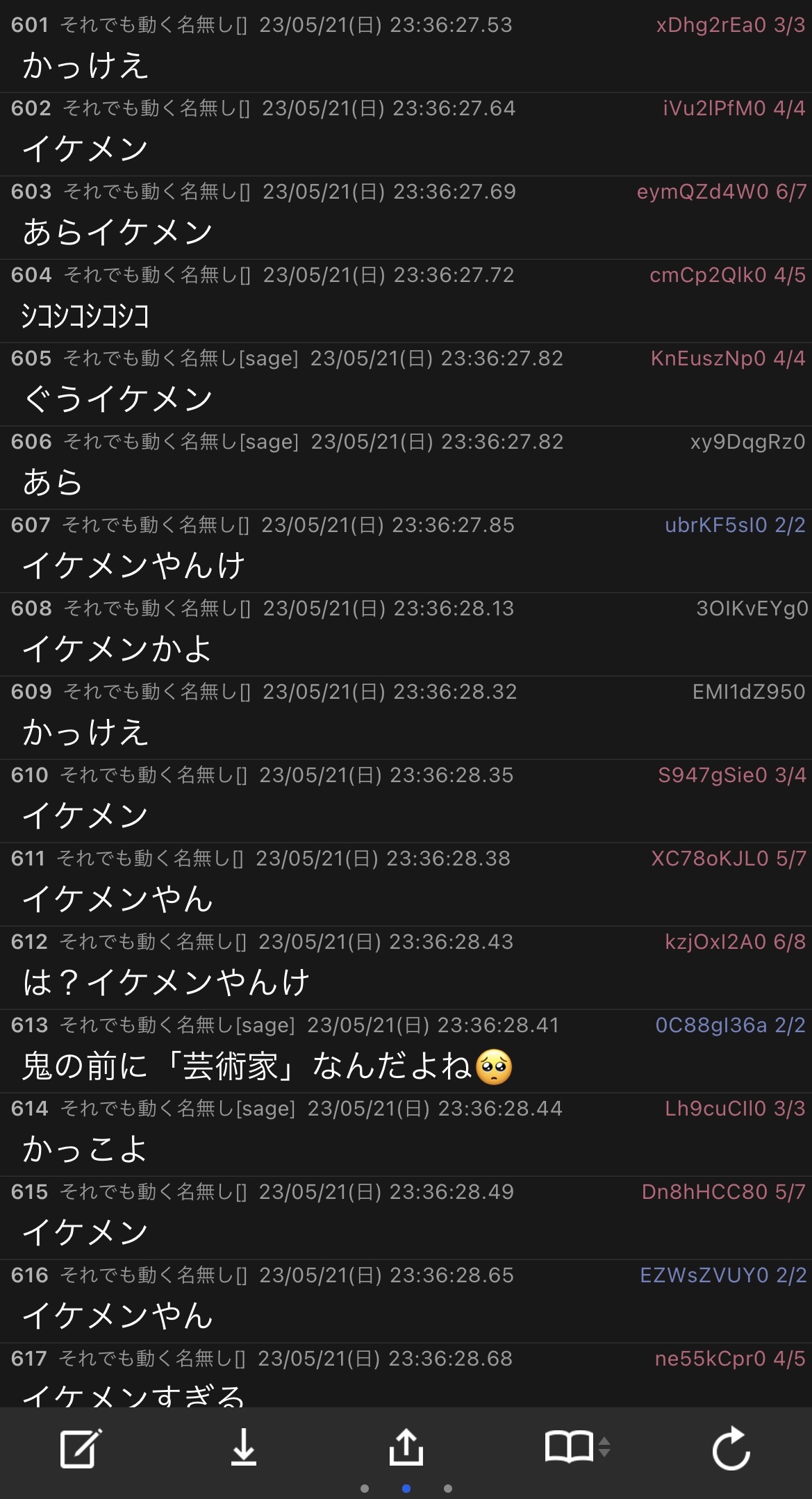Jump to the bottom with the download arrow
This screenshot has width=812, height=1499.
click(x=243, y=1448)
